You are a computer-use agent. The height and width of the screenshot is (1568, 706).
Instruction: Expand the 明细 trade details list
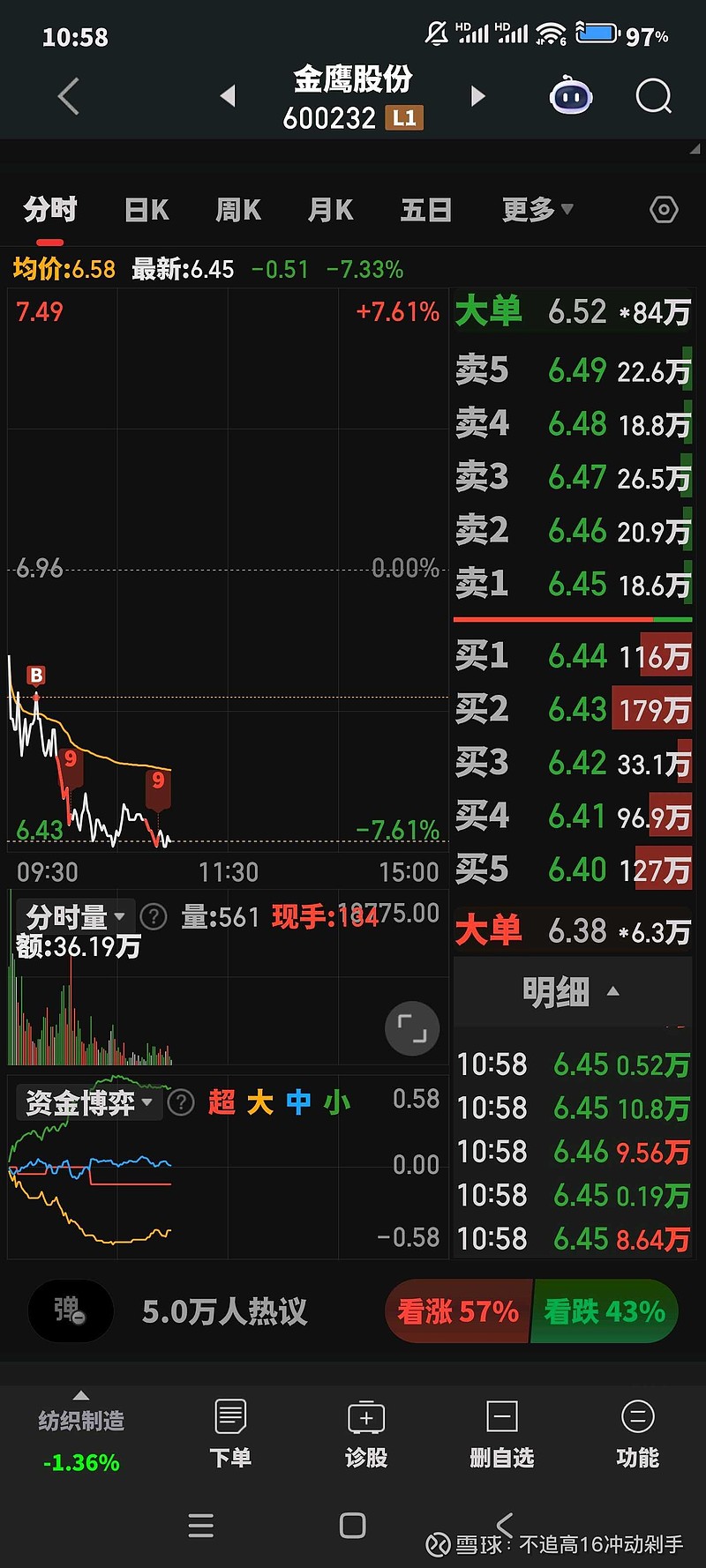(572, 992)
